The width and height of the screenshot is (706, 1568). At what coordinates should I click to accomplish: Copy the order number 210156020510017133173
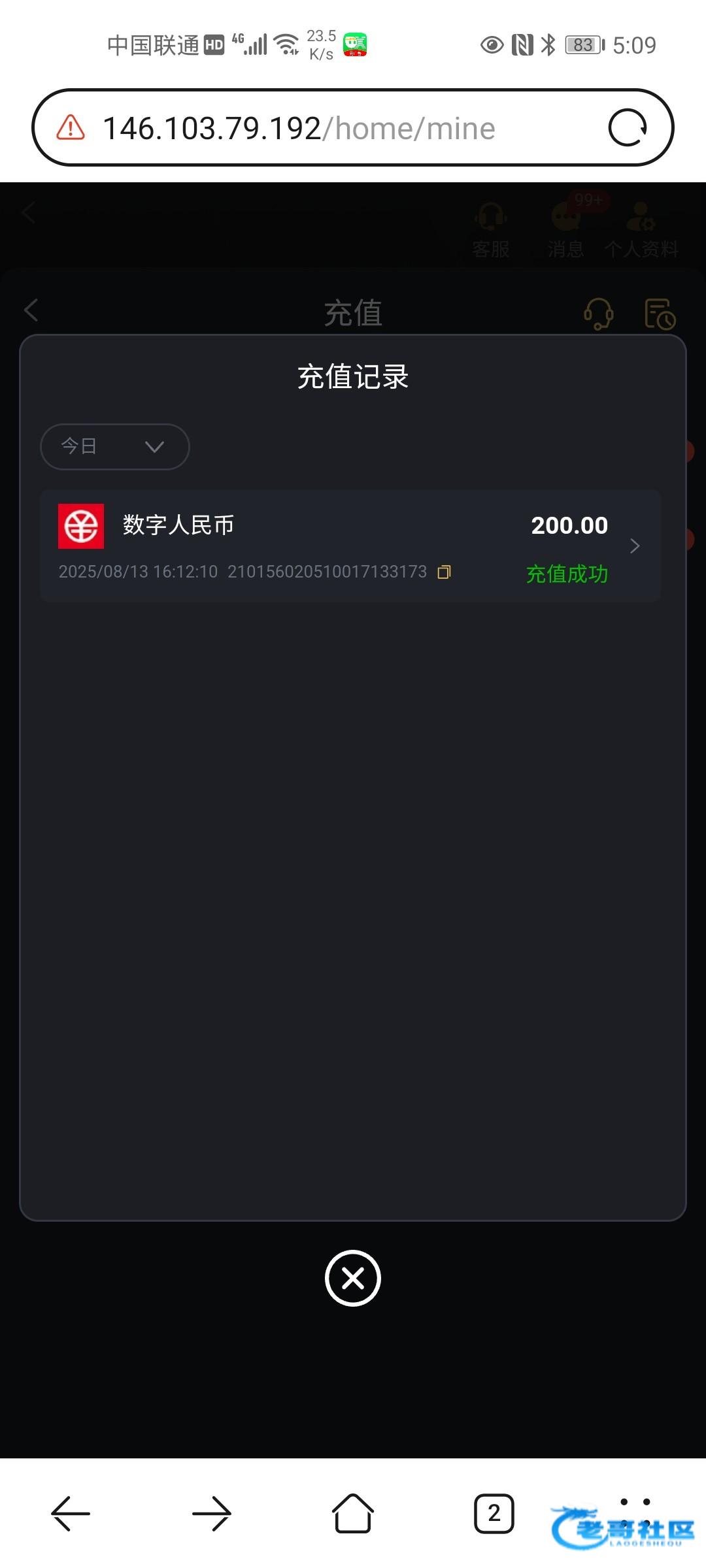point(445,572)
